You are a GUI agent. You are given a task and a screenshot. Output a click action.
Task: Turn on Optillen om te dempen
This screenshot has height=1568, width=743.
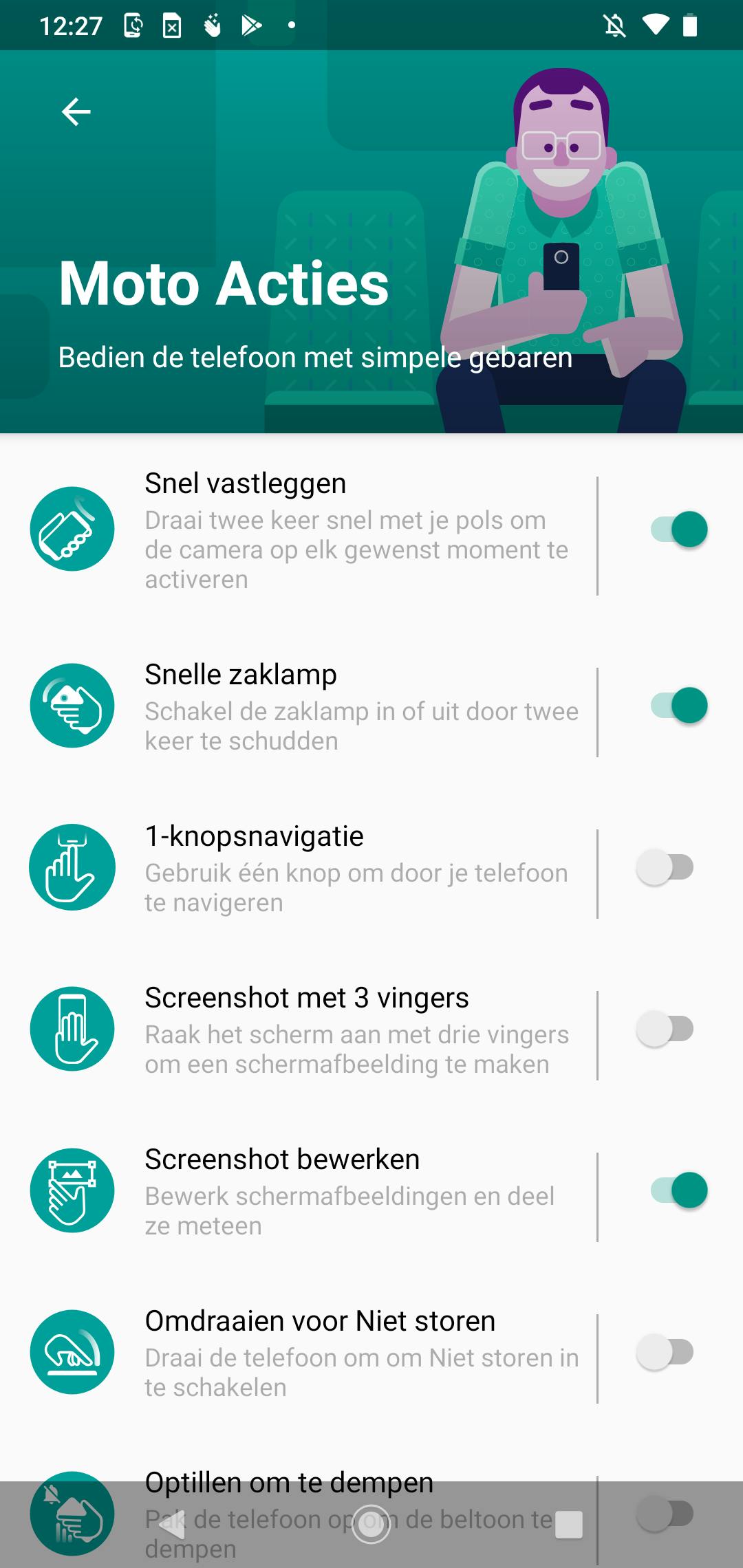[666, 1513]
